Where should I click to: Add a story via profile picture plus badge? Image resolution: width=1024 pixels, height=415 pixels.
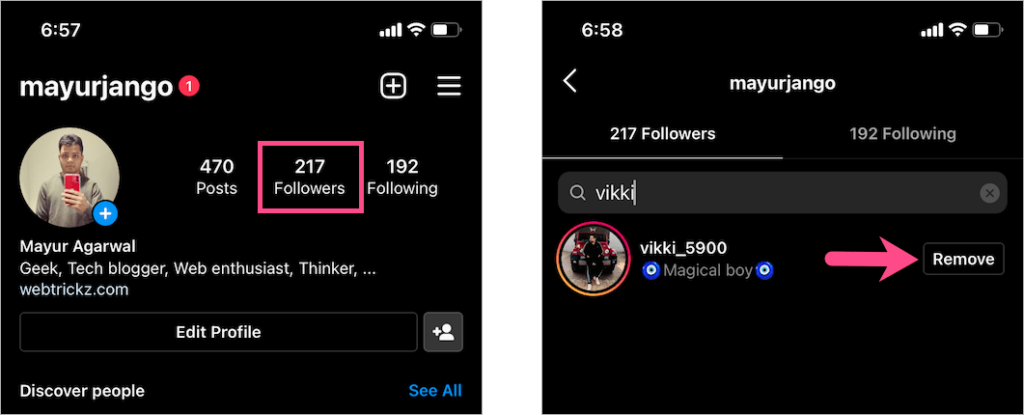[106, 213]
